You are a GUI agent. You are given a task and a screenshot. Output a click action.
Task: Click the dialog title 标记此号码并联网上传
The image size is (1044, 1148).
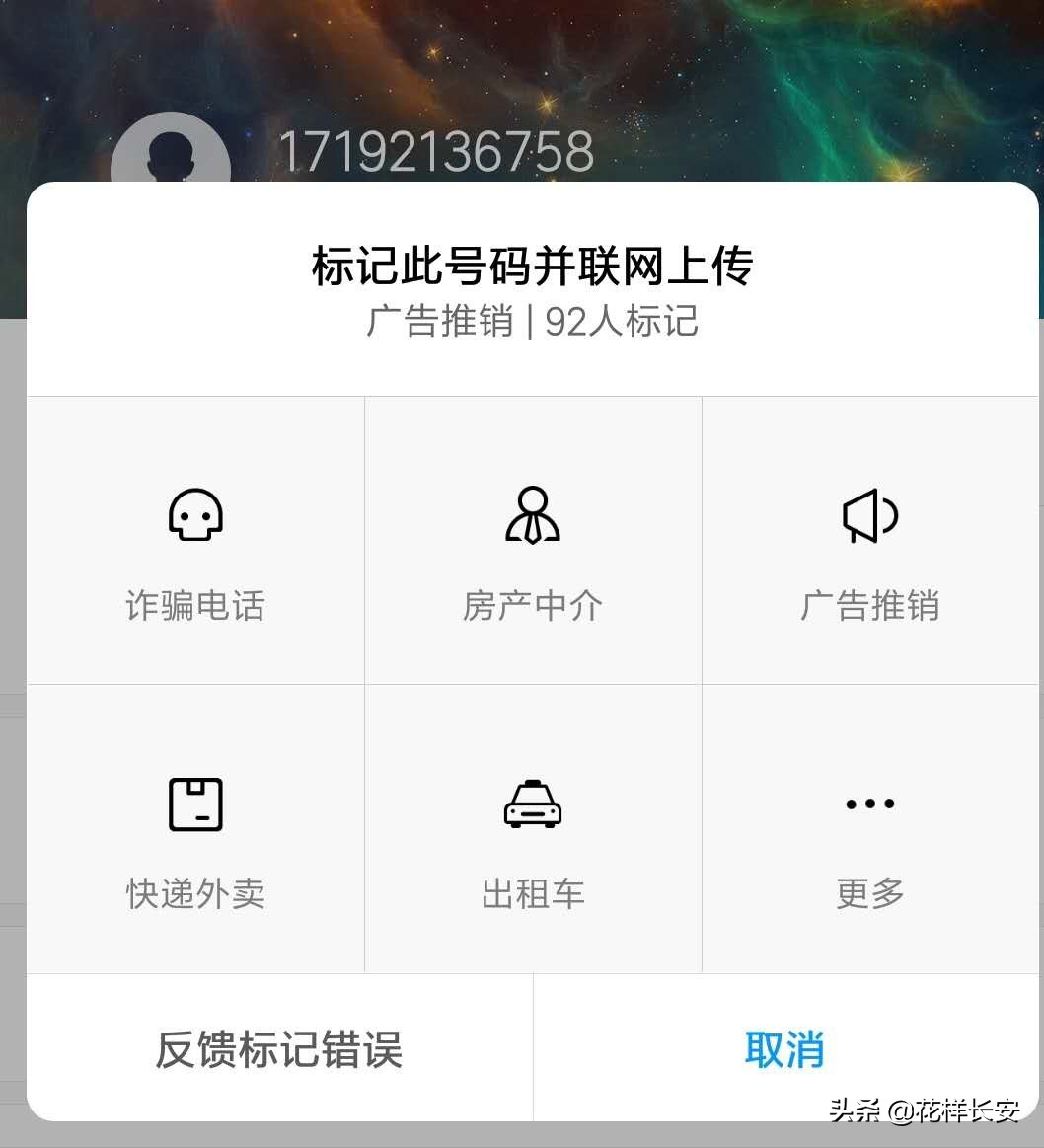click(x=531, y=266)
